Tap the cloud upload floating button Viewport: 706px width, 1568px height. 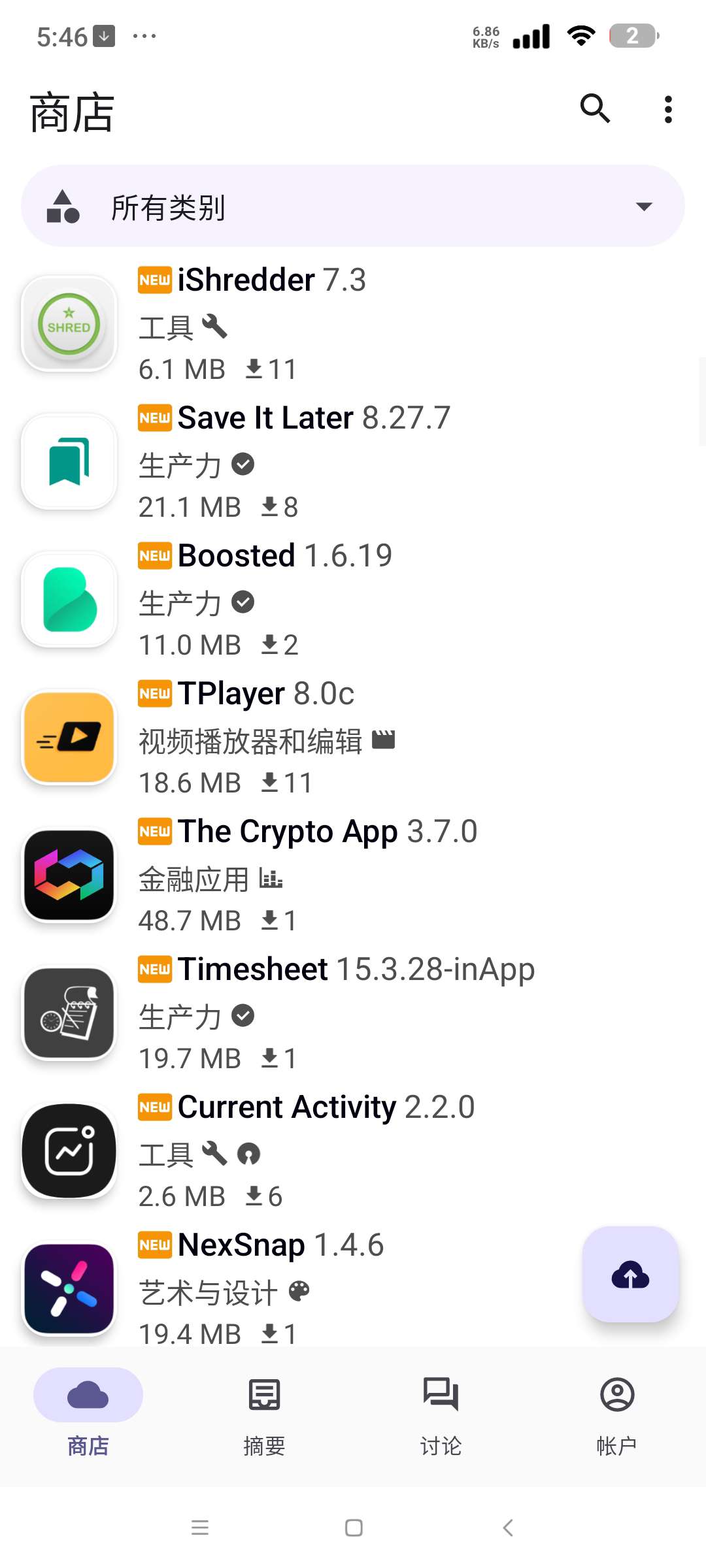coord(630,1275)
